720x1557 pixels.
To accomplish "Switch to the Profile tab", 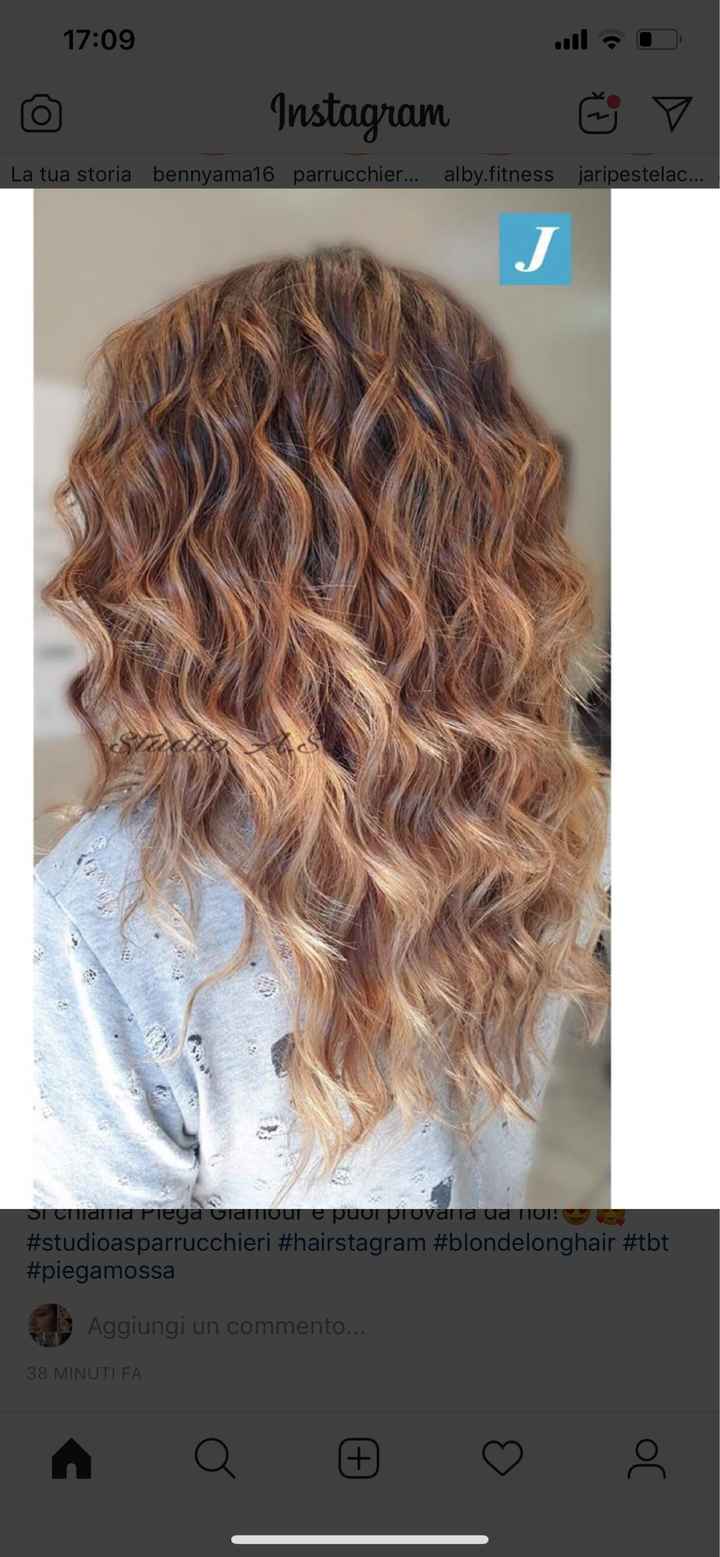I will (646, 1459).
